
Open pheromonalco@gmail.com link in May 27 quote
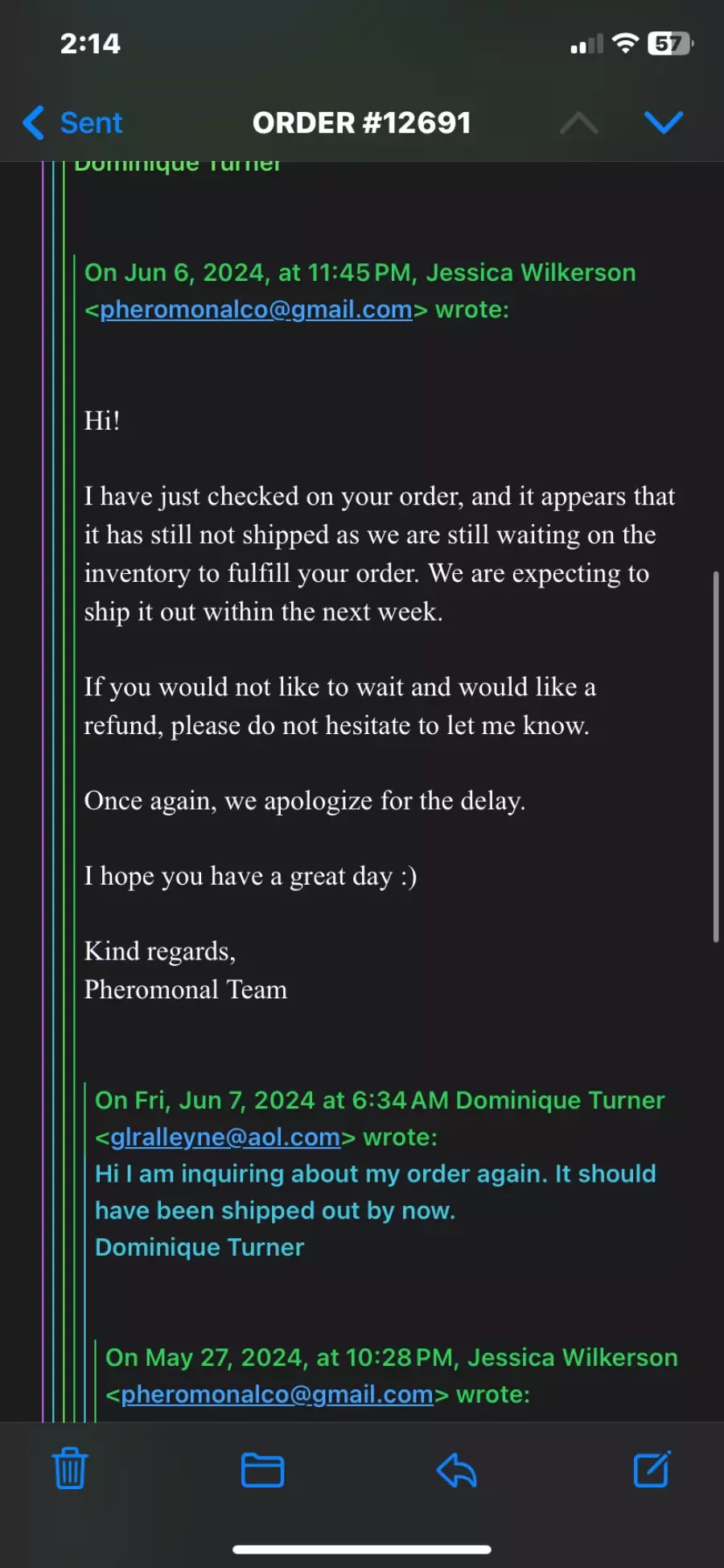pyautogui.click(x=277, y=1395)
